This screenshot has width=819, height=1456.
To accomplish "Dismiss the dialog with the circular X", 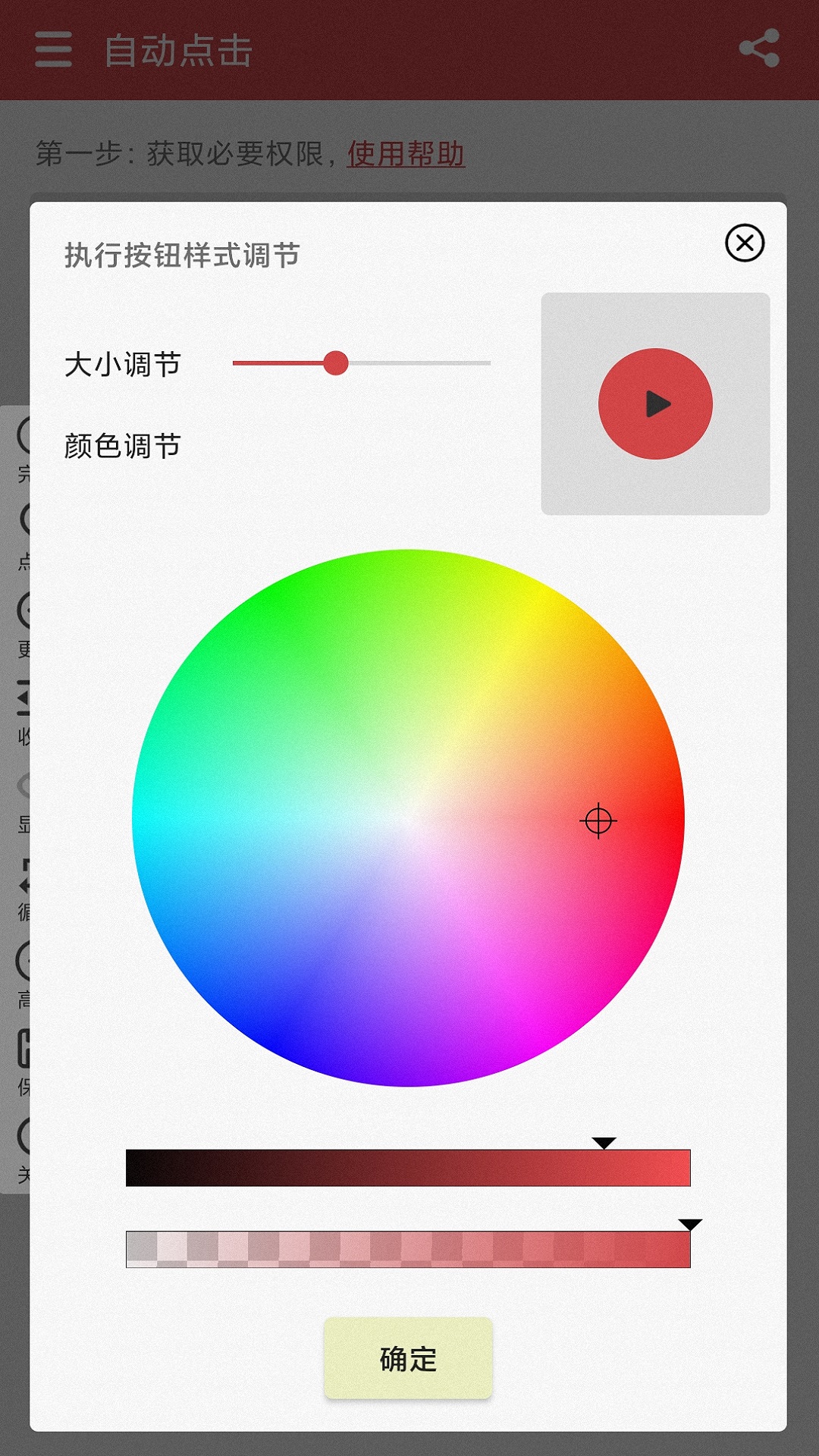I will (745, 244).
